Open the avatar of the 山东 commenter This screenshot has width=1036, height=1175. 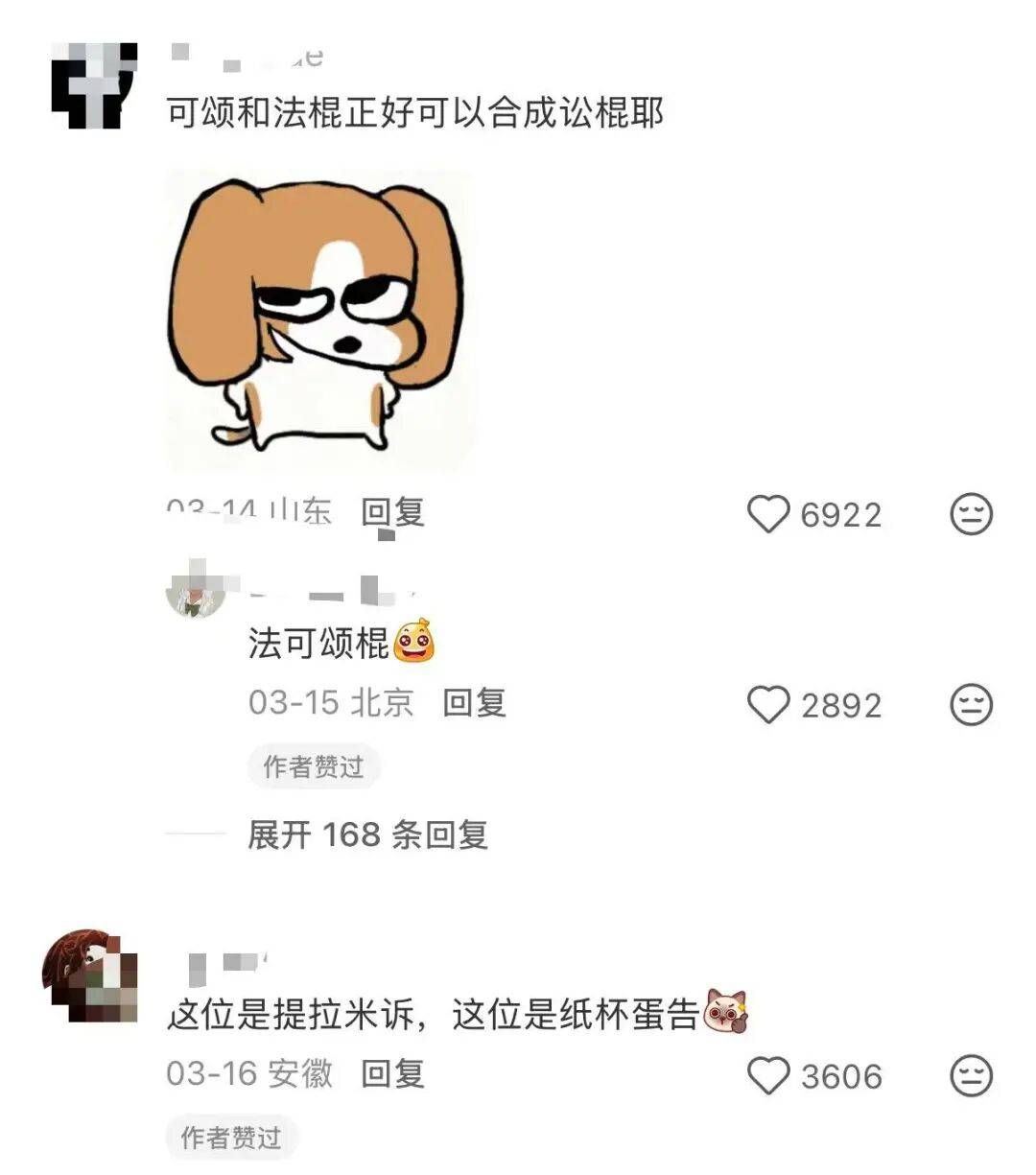pyautogui.click(x=93, y=86)
